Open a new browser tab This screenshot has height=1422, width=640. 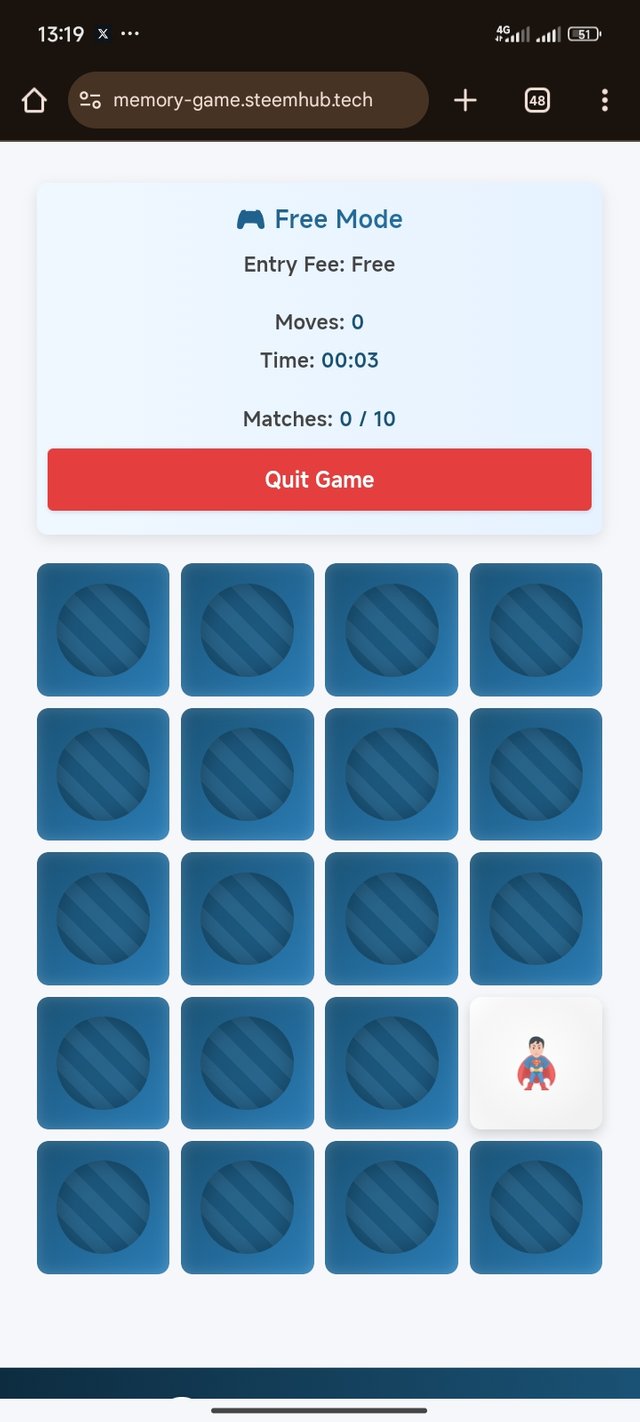pos(465,100)
